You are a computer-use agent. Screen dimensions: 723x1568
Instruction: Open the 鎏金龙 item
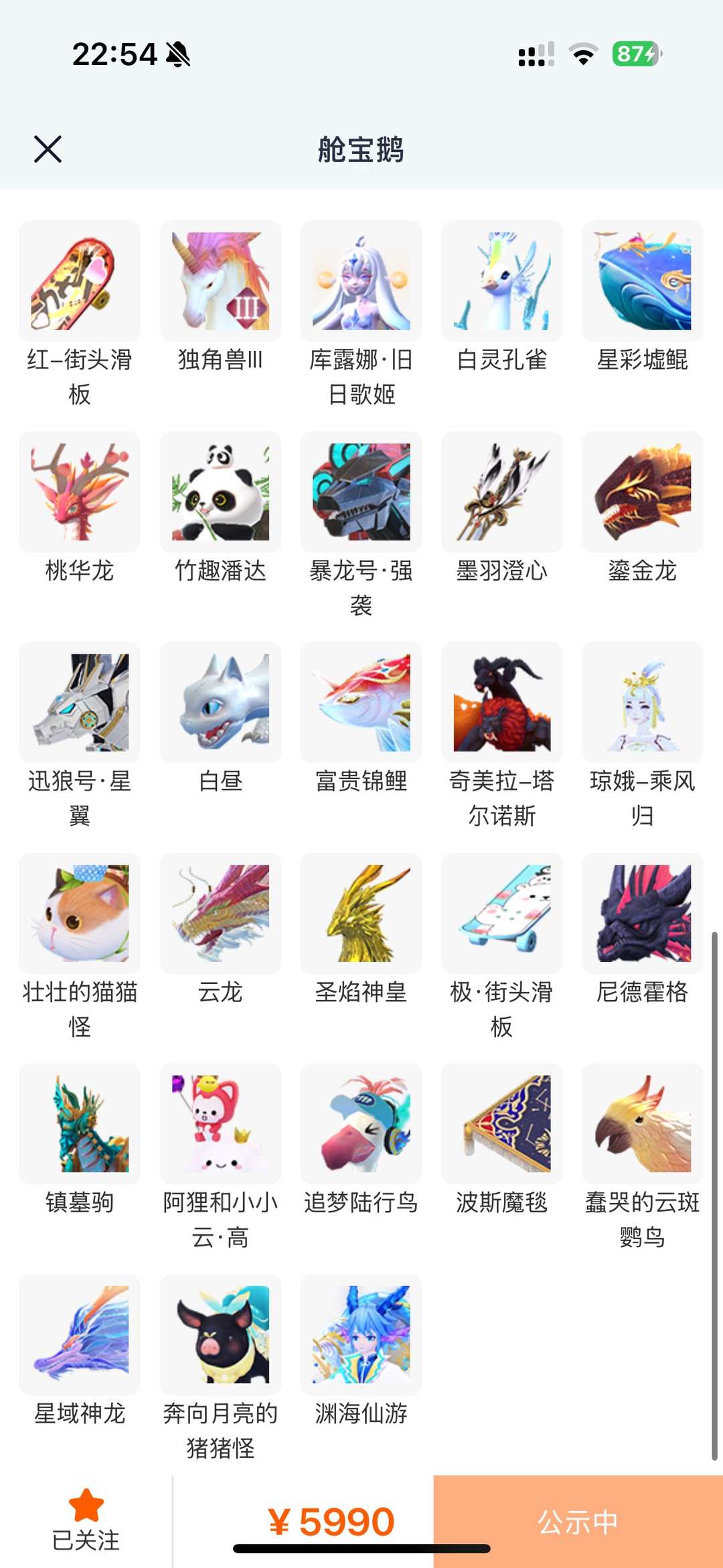(x=642, y=492)
